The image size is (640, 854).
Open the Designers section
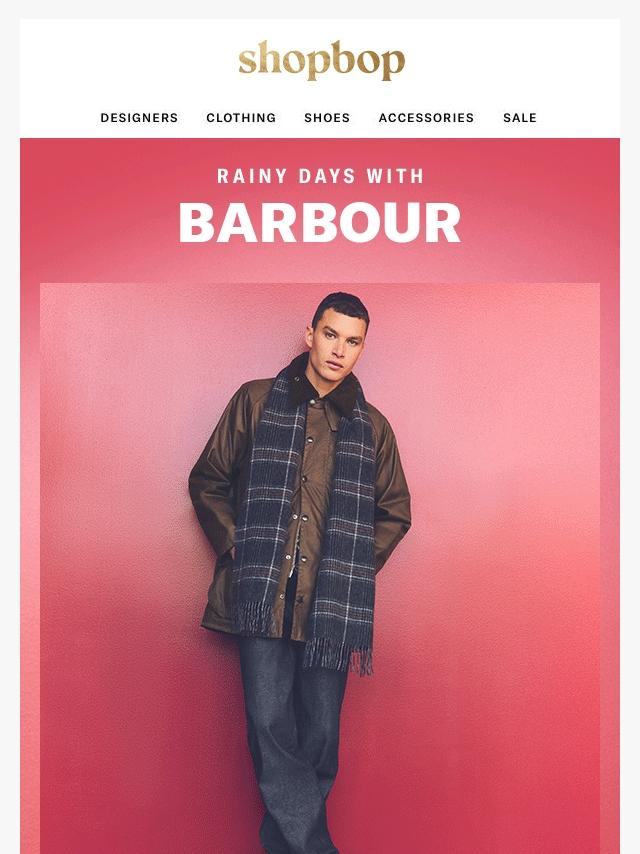(139, 118)
